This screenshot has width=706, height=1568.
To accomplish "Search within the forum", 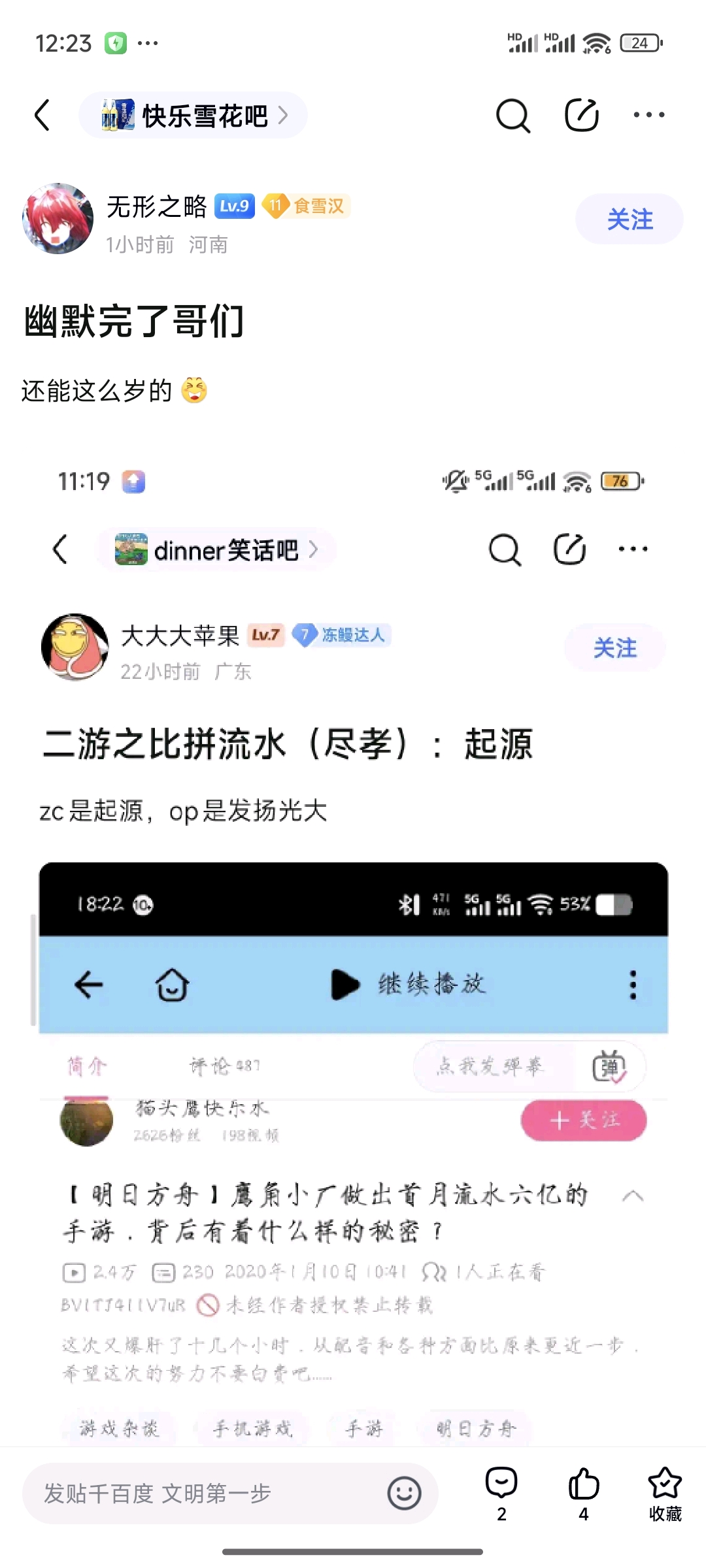I will [513, 116].
